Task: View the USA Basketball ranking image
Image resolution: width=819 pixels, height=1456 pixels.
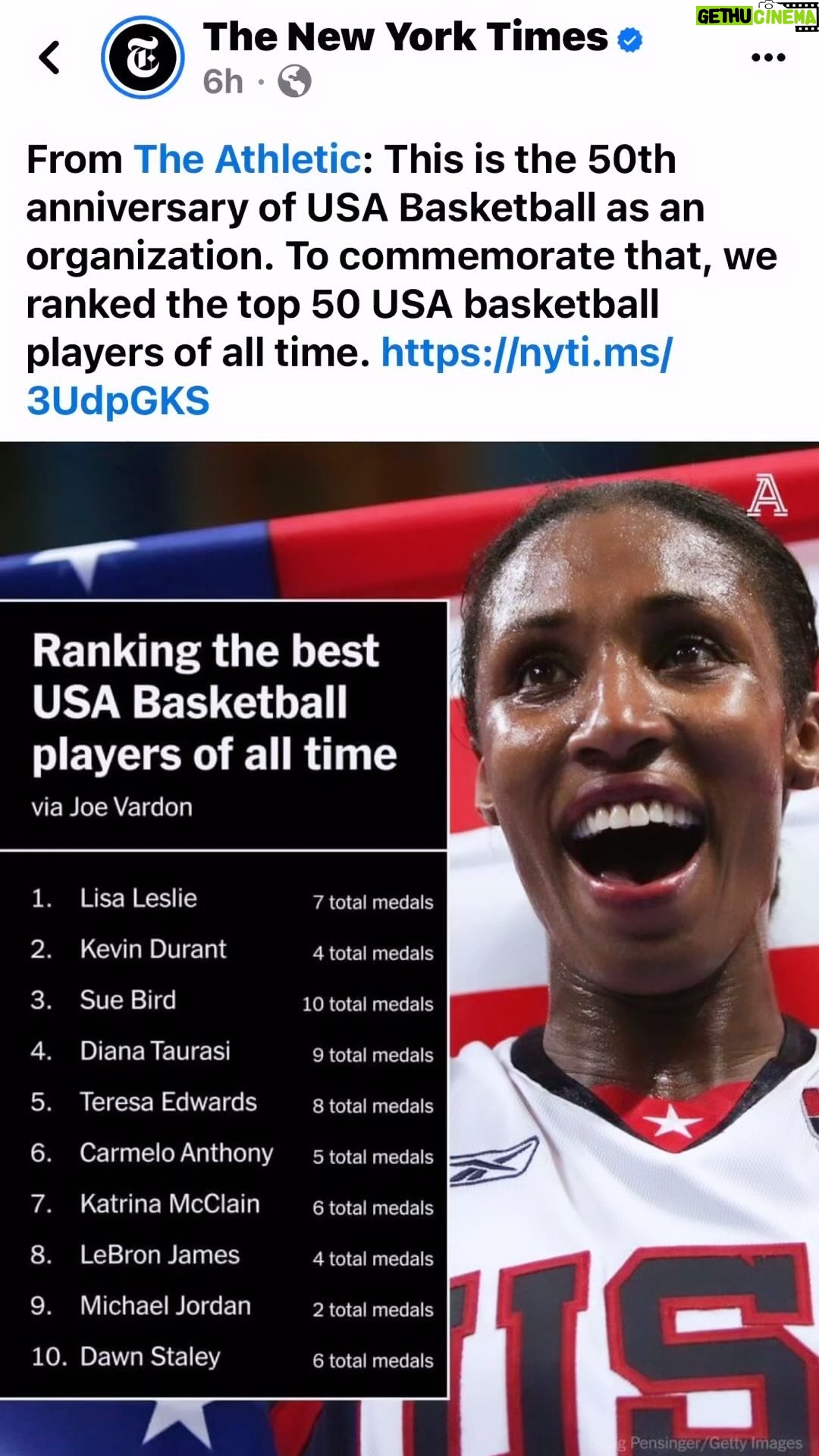Action: [409, 948]
